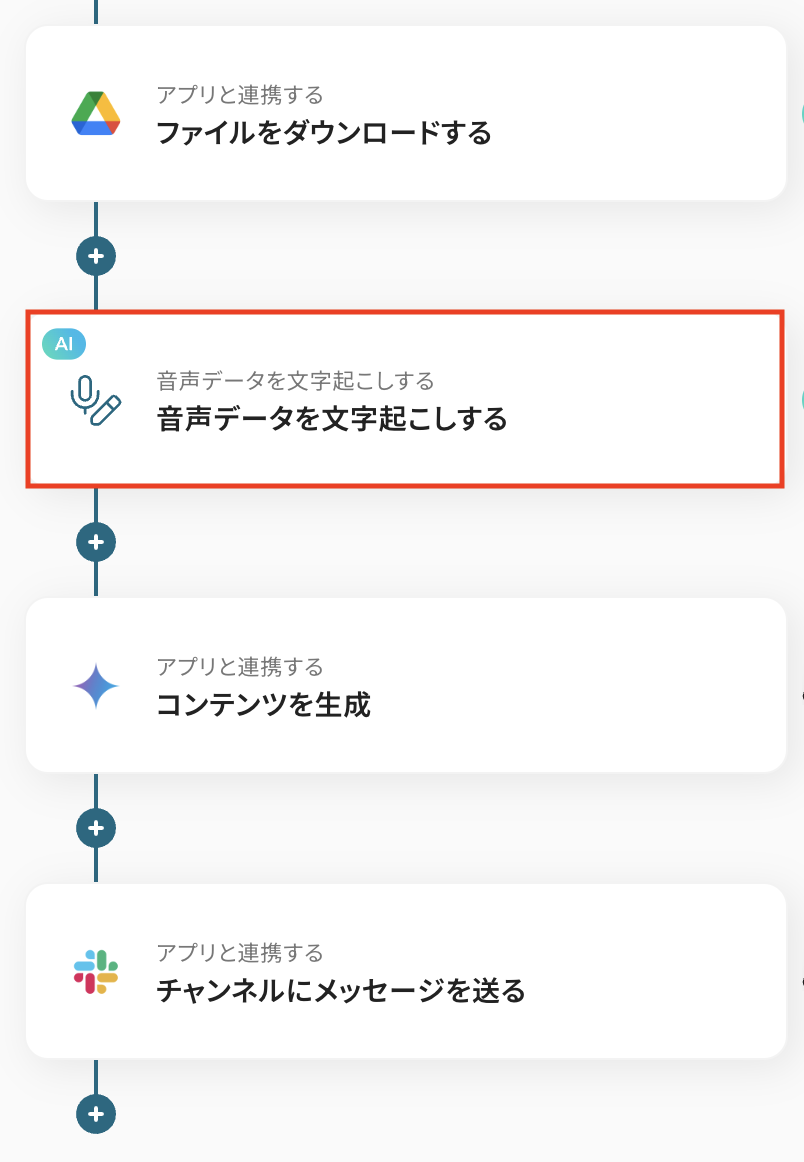Open the 音声データを文字起こしする AI step

(405, 400)
